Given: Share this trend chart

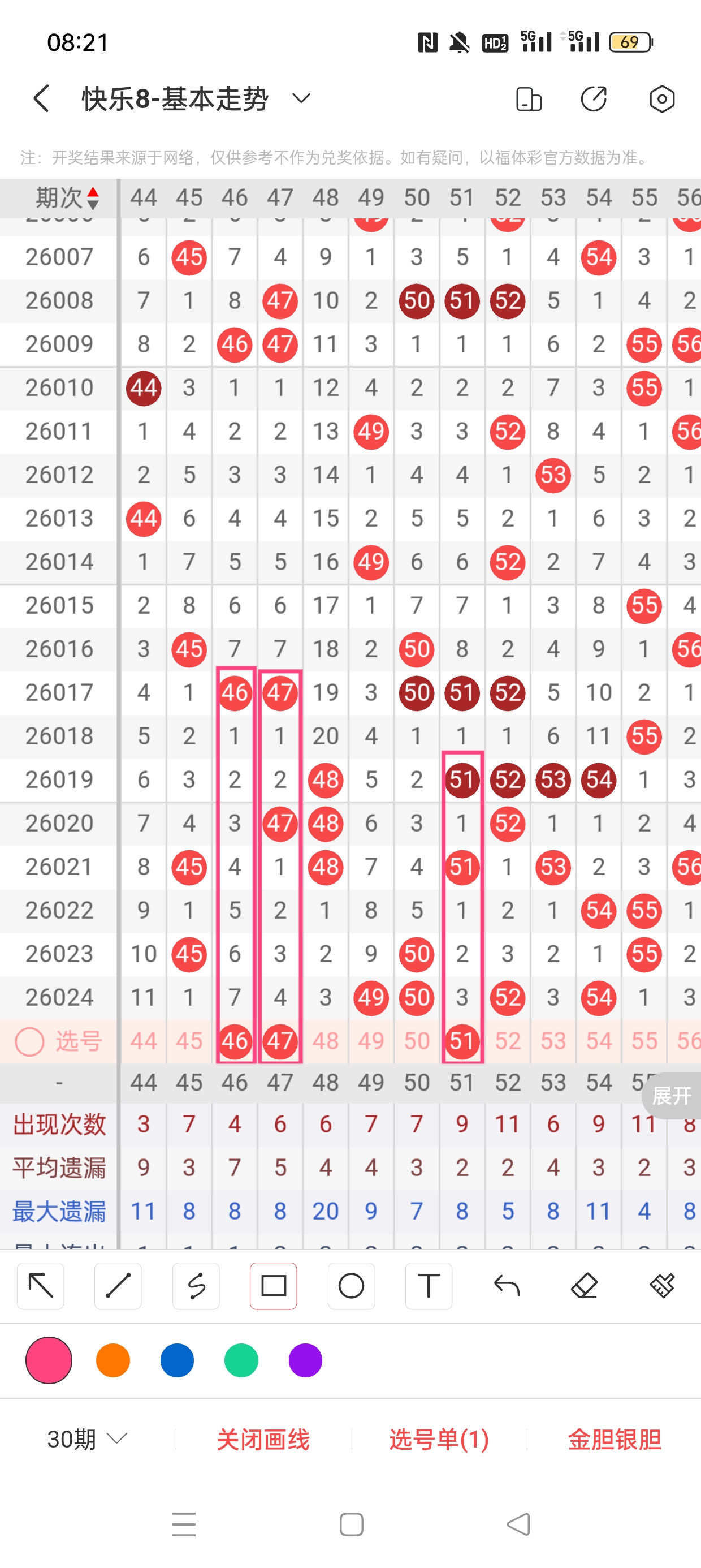Looking at the screenshot, I should [x=593, y=98].
